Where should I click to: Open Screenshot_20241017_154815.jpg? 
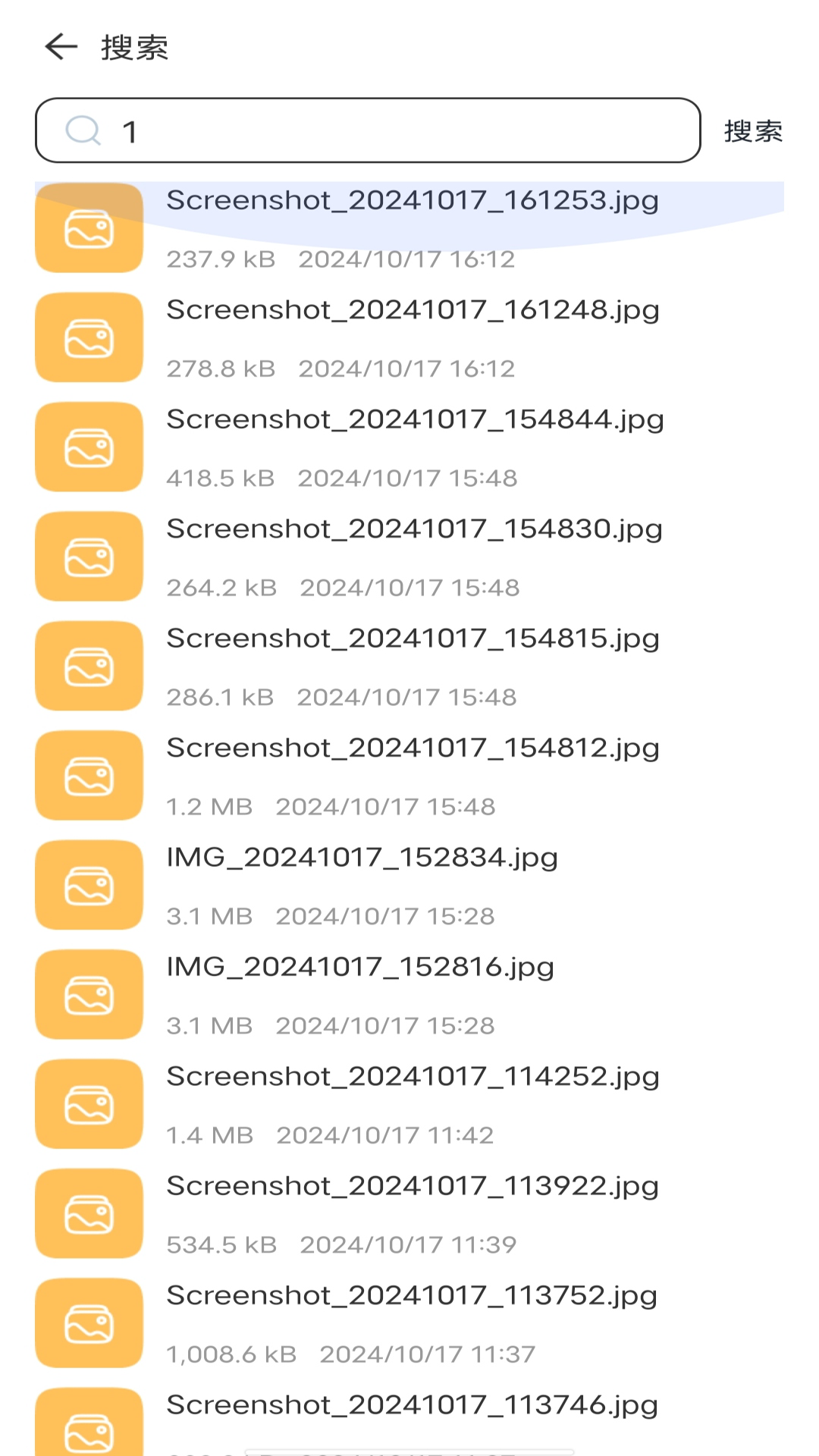412,667
